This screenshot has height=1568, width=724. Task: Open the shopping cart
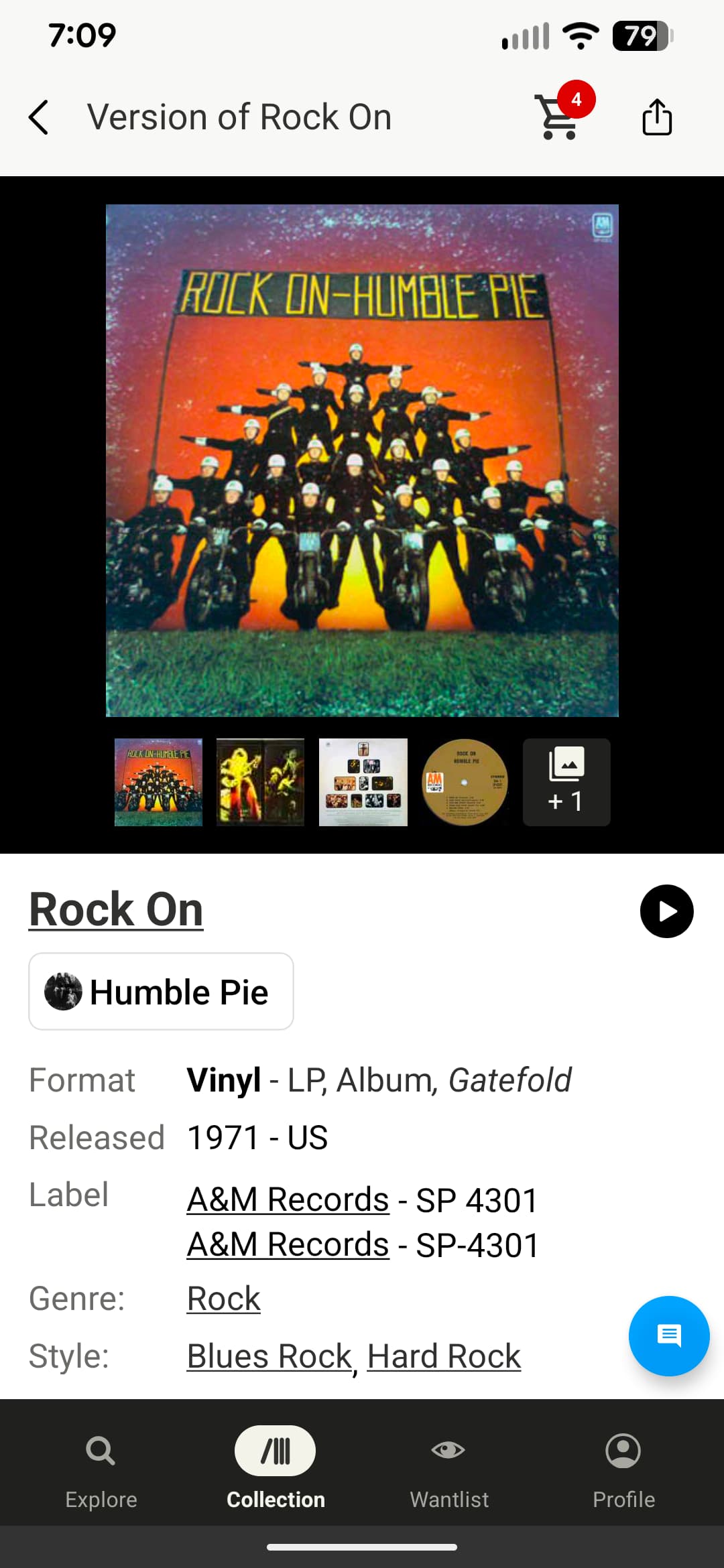point(558,117)
